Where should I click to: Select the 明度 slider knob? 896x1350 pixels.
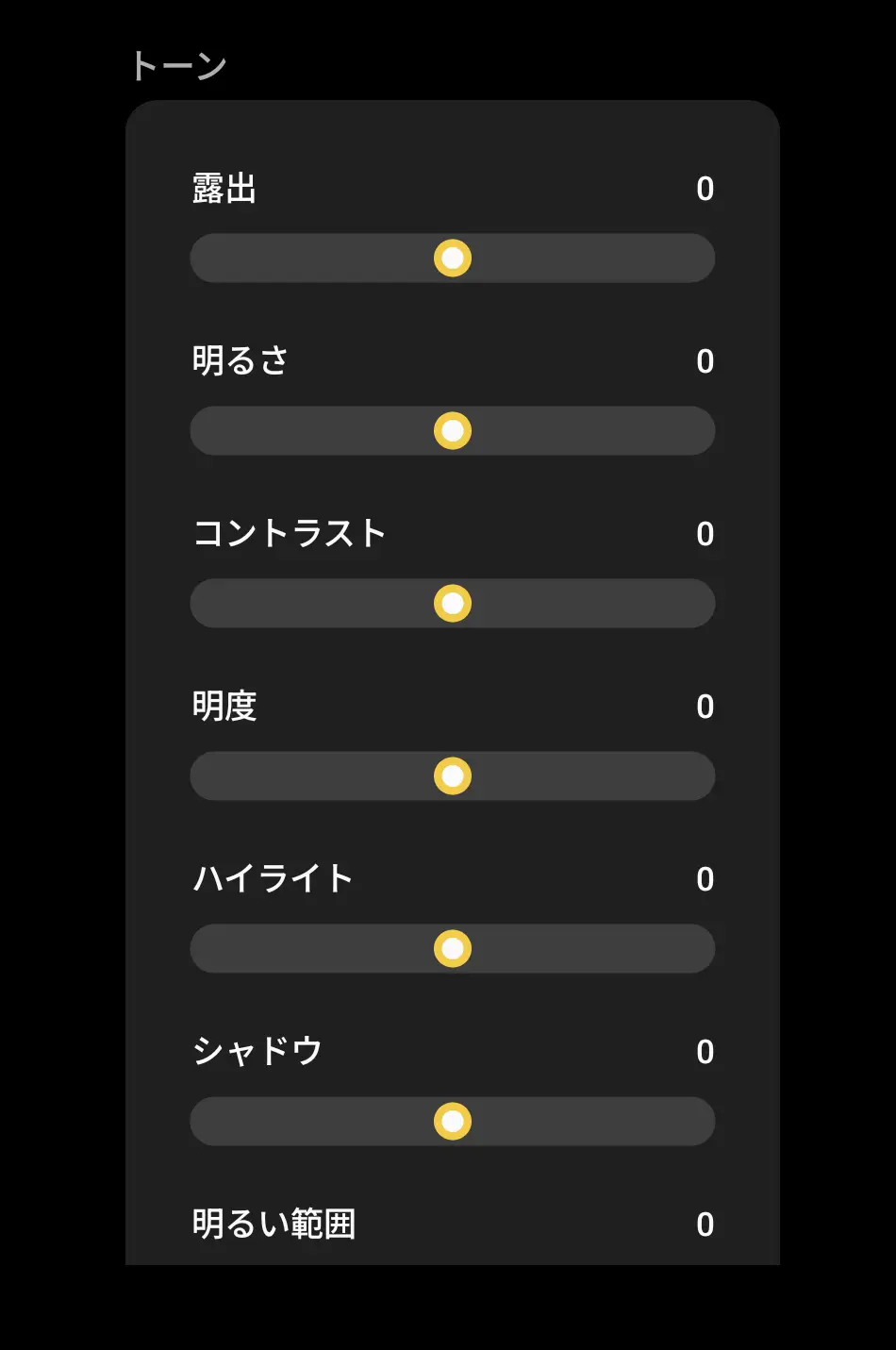pyautogui.click(x=453, y=775)
